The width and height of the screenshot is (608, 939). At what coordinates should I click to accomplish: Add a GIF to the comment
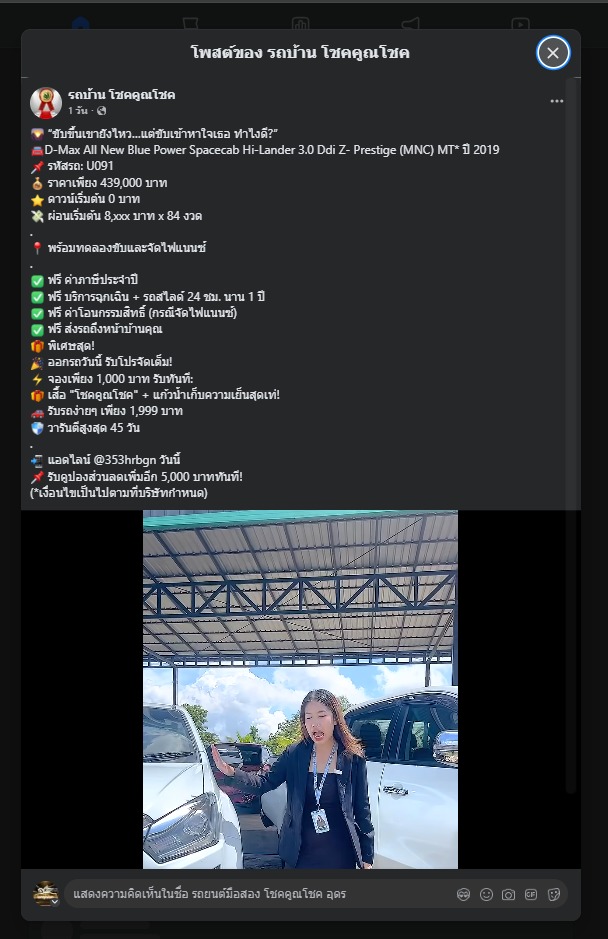[531, 894]
